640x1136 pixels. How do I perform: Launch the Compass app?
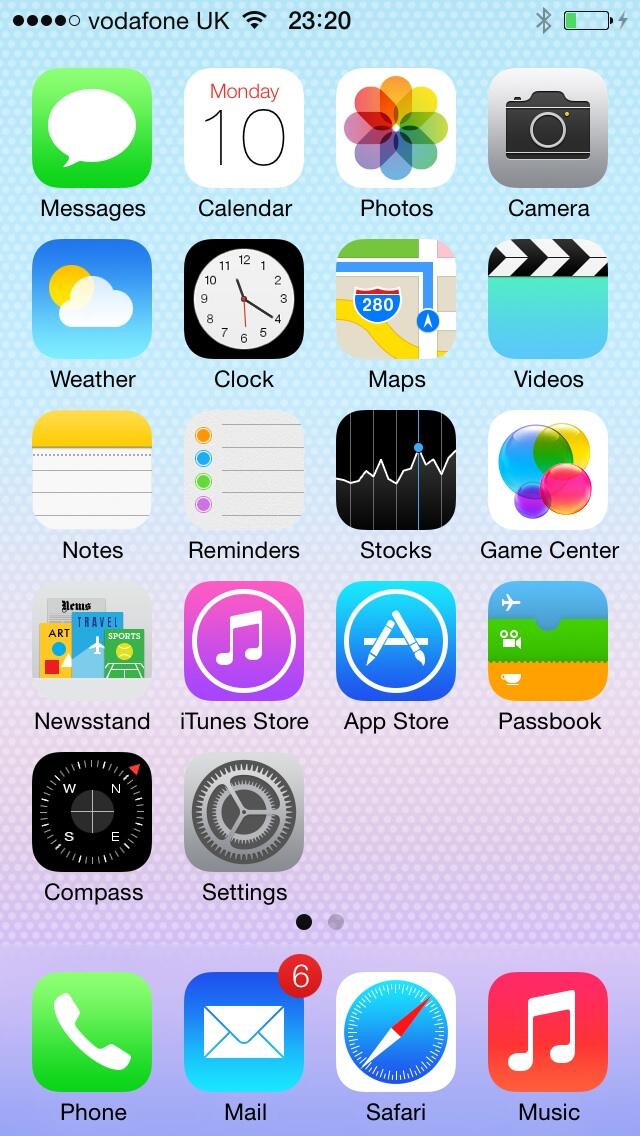[x=92, y=812]
